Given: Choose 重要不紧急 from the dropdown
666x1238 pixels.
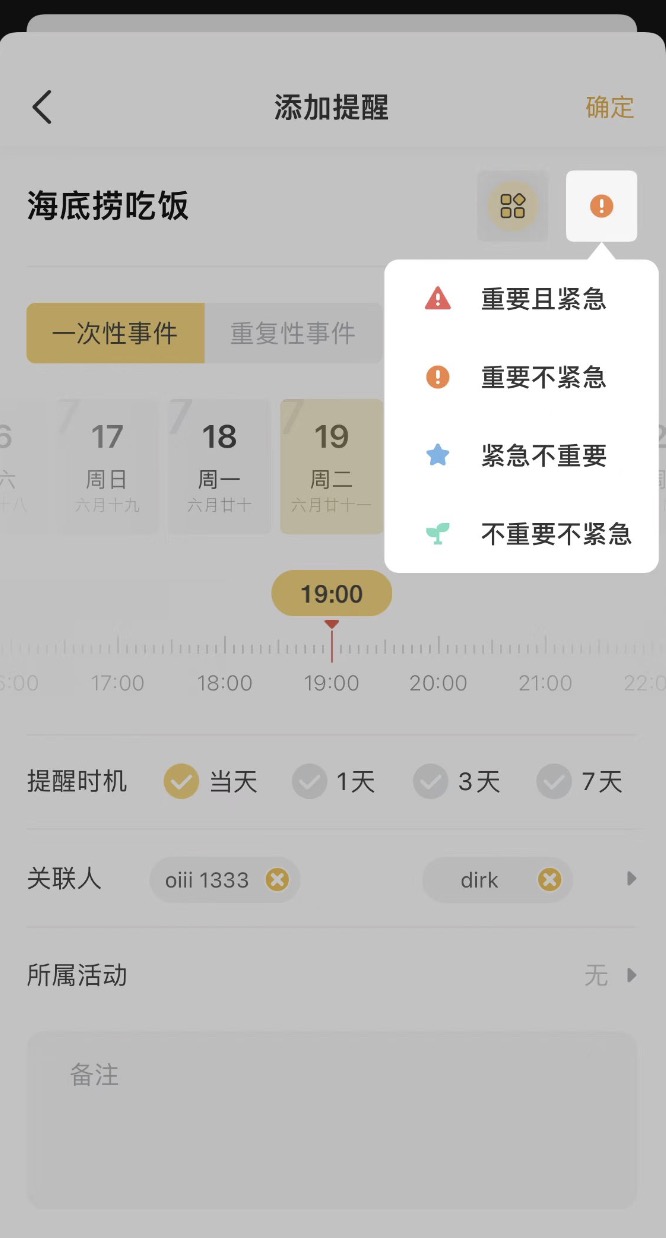Looking at the screenshot, I should (x=522, y=377).
